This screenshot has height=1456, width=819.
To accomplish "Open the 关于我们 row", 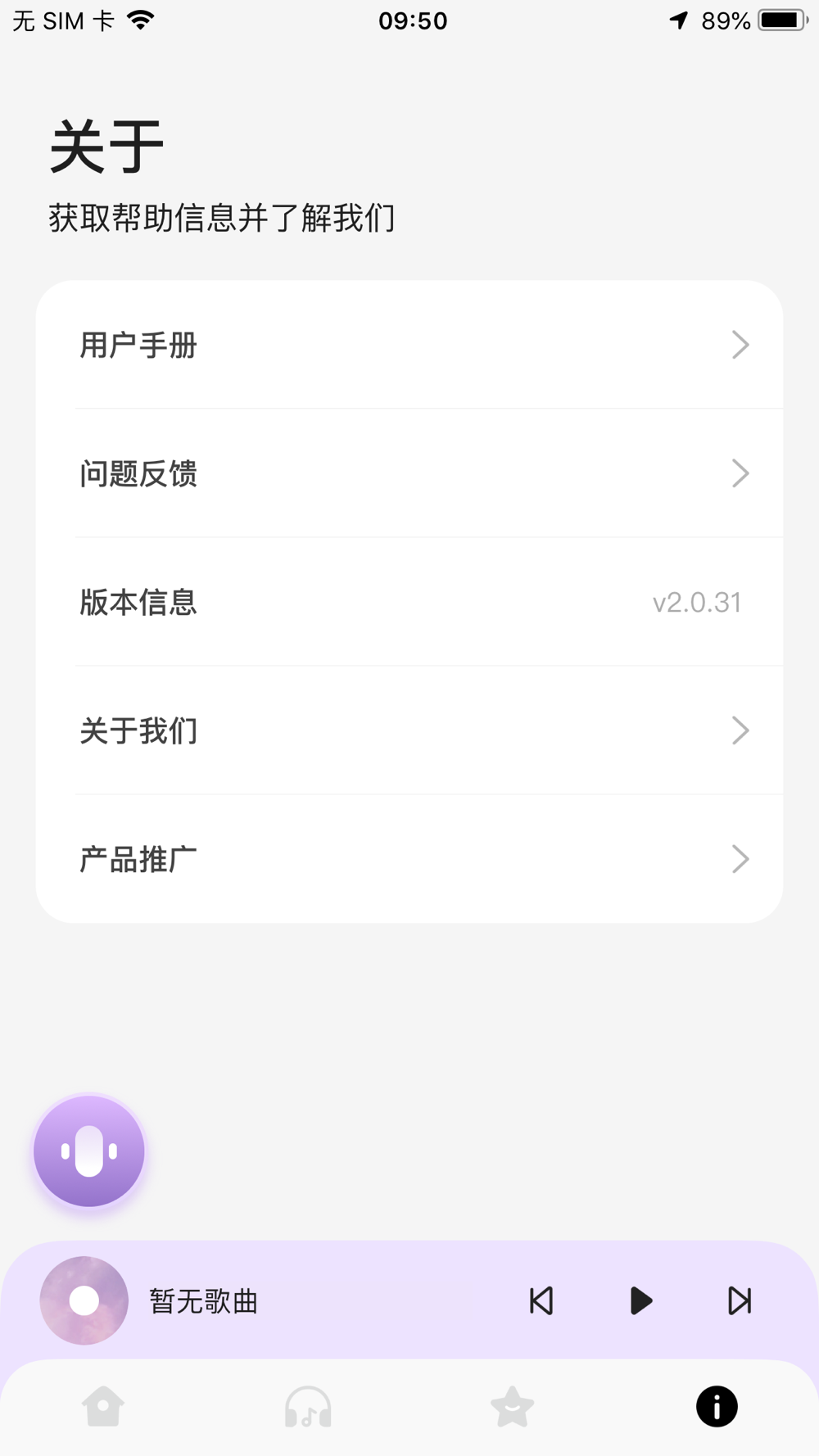I will 409,730.
